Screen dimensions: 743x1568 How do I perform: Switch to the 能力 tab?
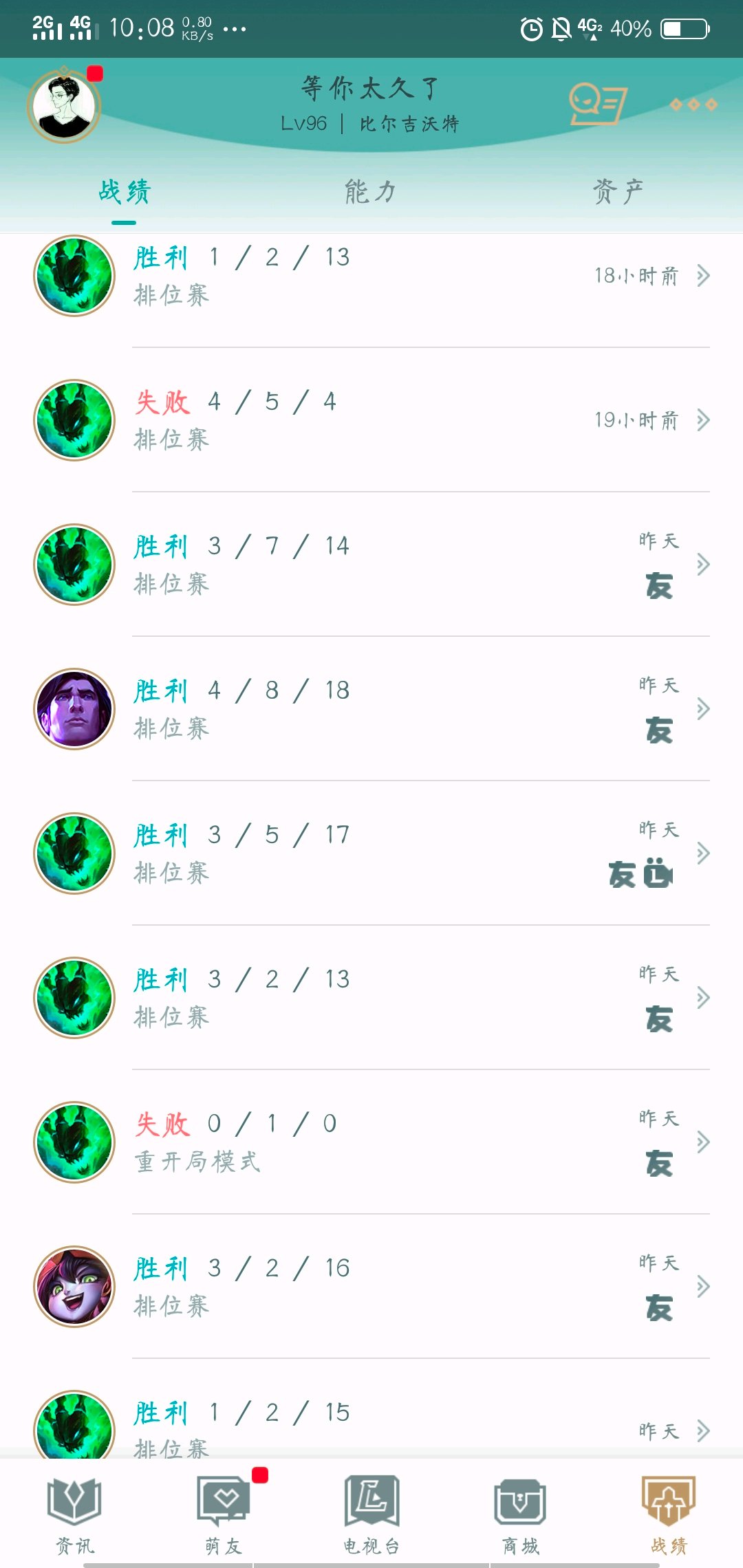click(x=371, y=191)
